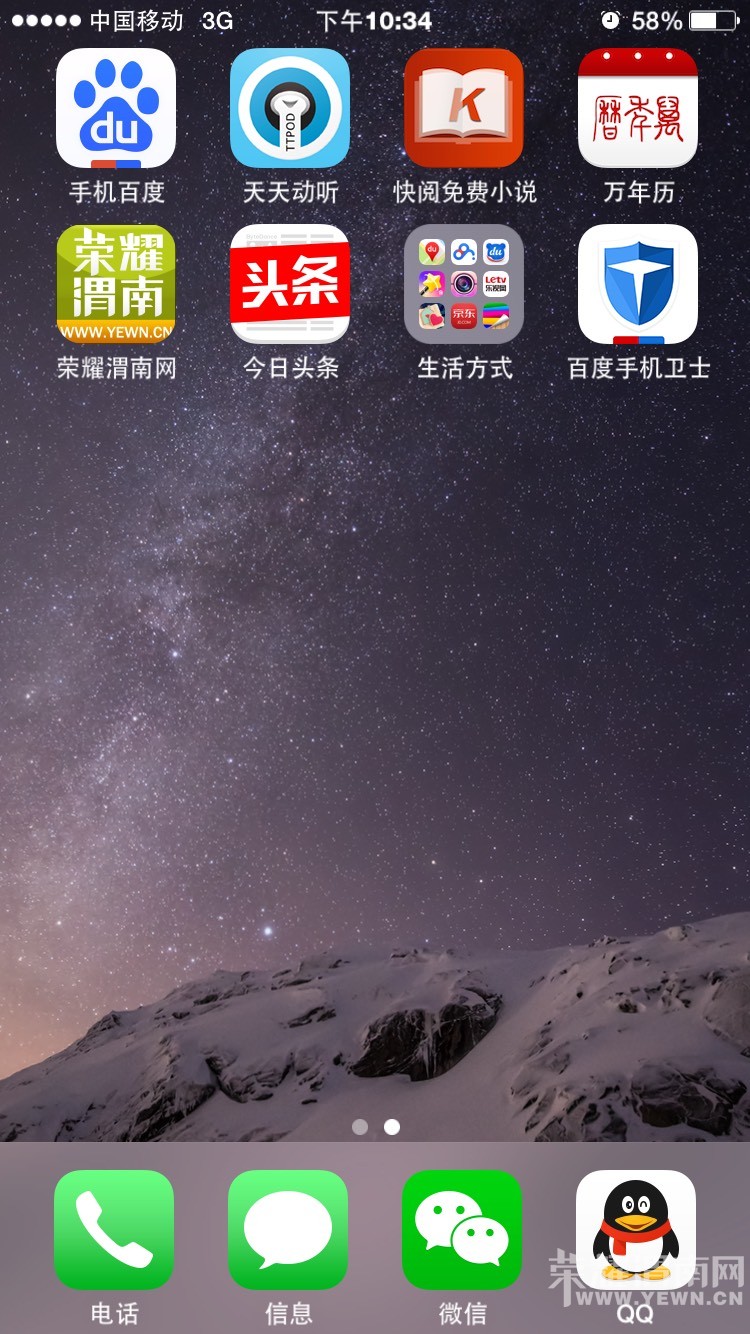The image size is (750, 1334).
Task: Open the 万年历 calendar app
Action: tap(638, 108)
